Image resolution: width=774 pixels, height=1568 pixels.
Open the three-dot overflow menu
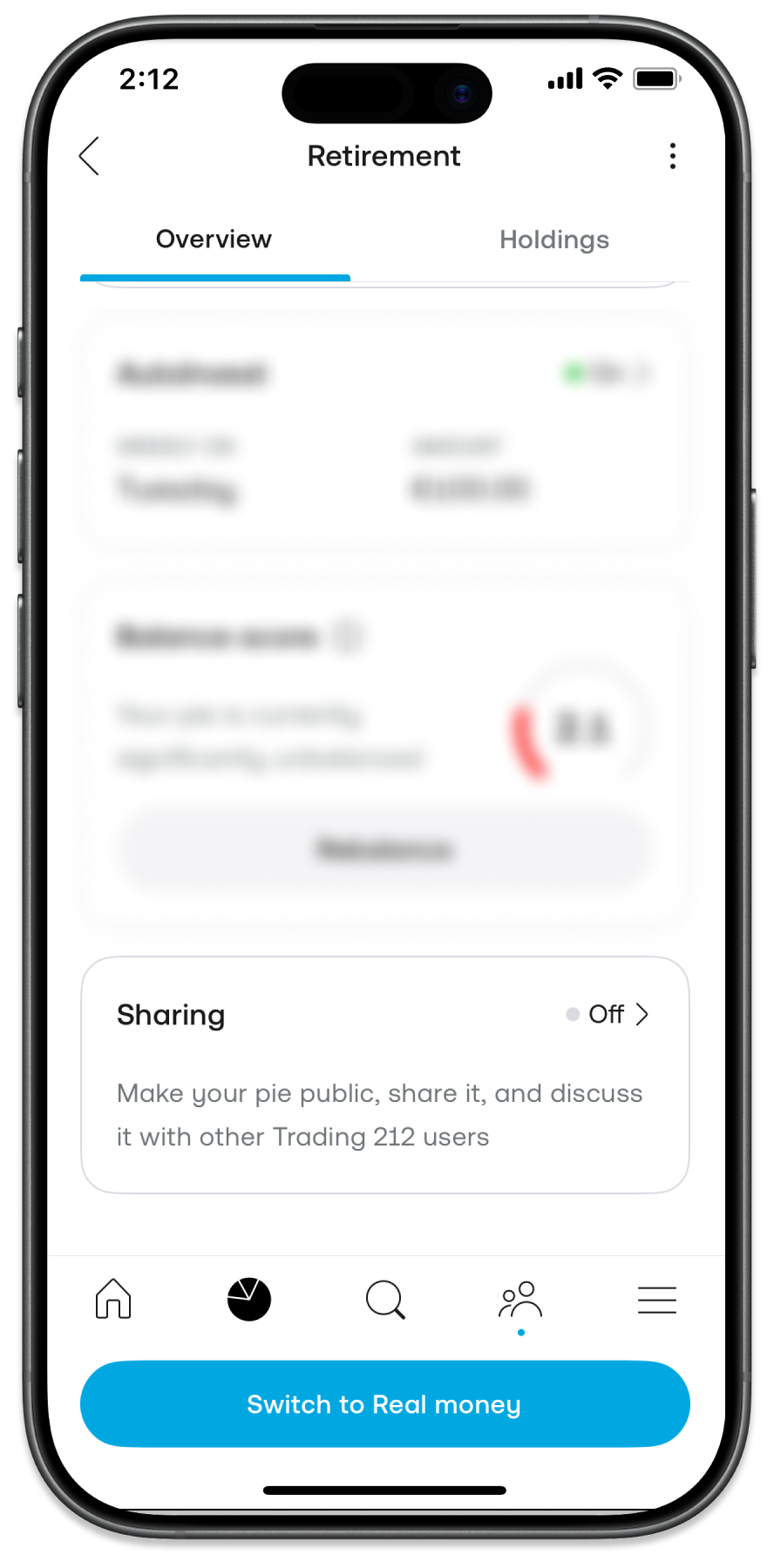point(672,157)
